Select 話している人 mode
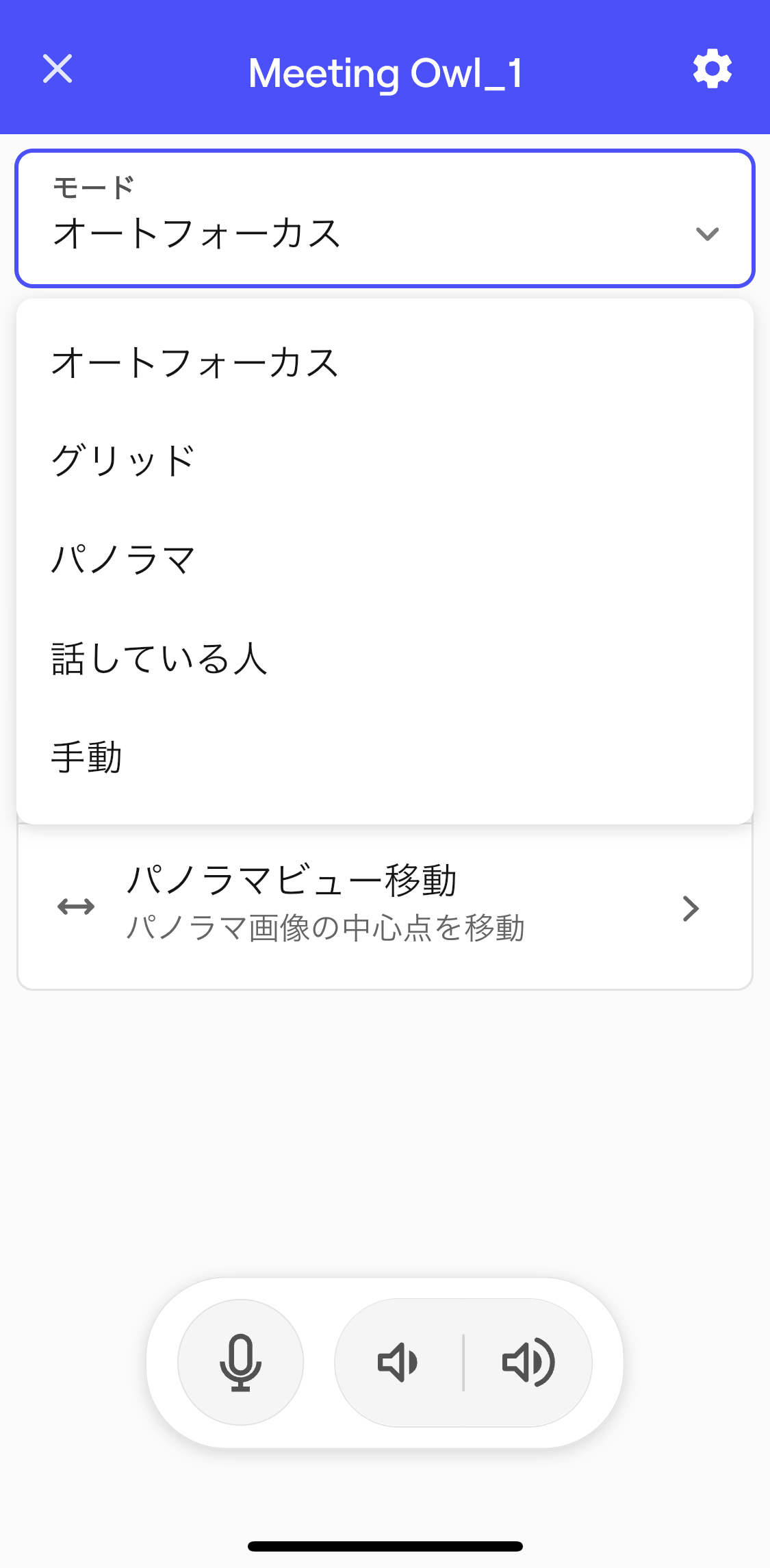Screen dimensions: 770x1568 click(159, 659)
